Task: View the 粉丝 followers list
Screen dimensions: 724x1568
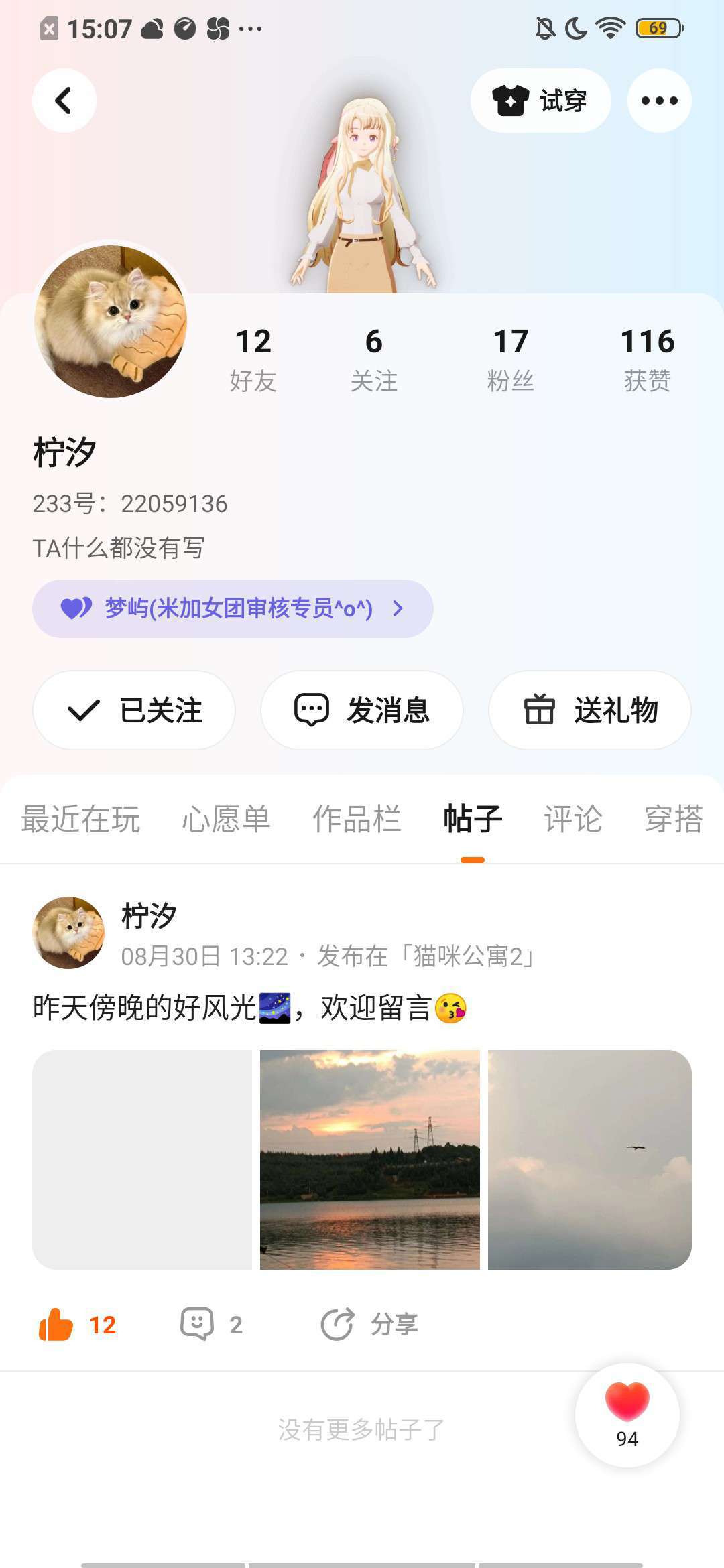Action: tap(510, 358)
